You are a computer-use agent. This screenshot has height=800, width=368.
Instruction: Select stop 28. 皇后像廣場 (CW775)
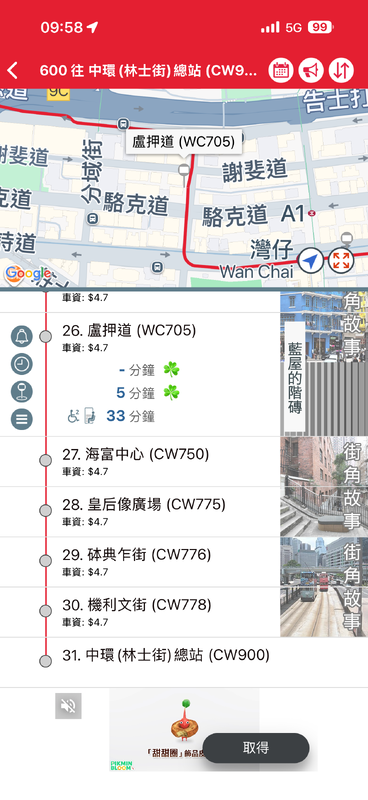pos(140,512)
